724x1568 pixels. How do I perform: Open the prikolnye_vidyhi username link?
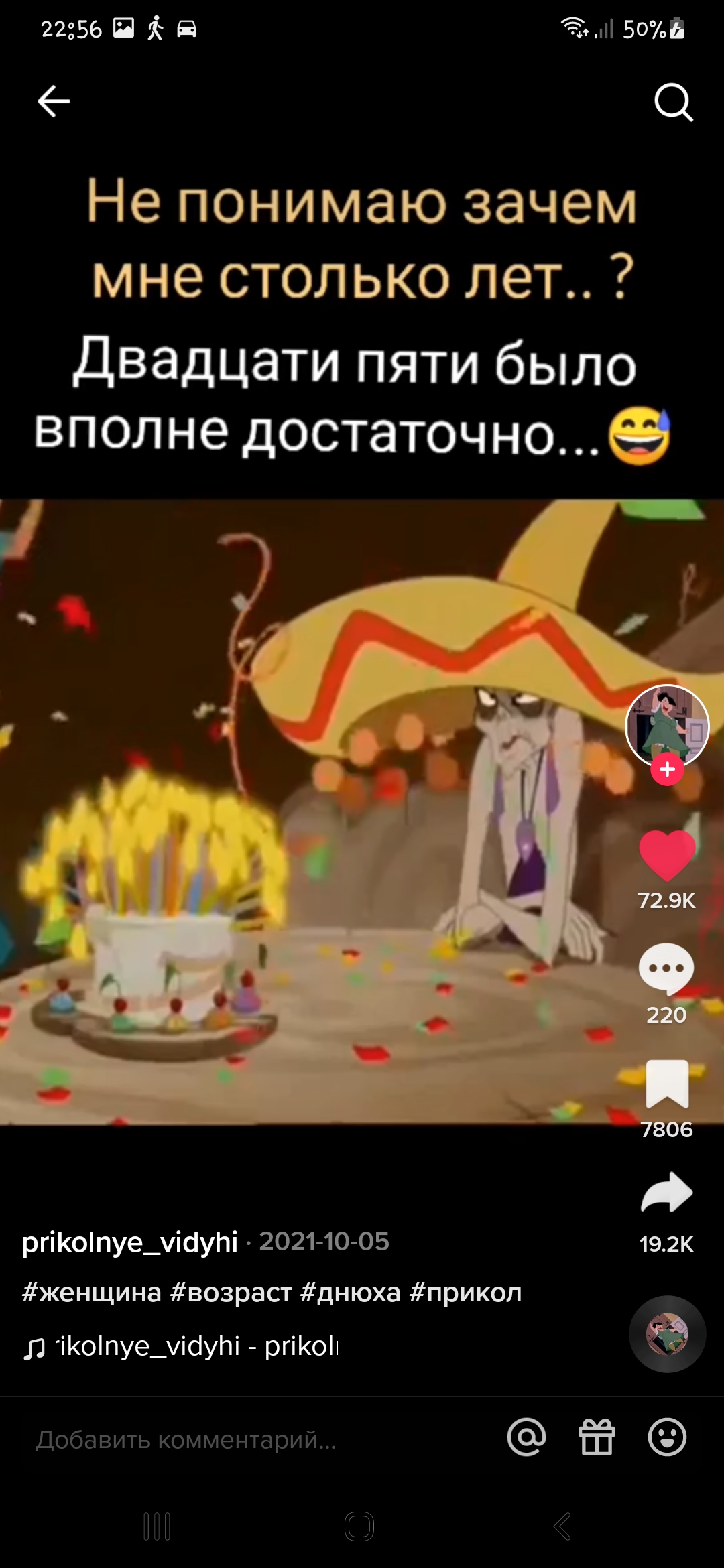click(130, 1242)
